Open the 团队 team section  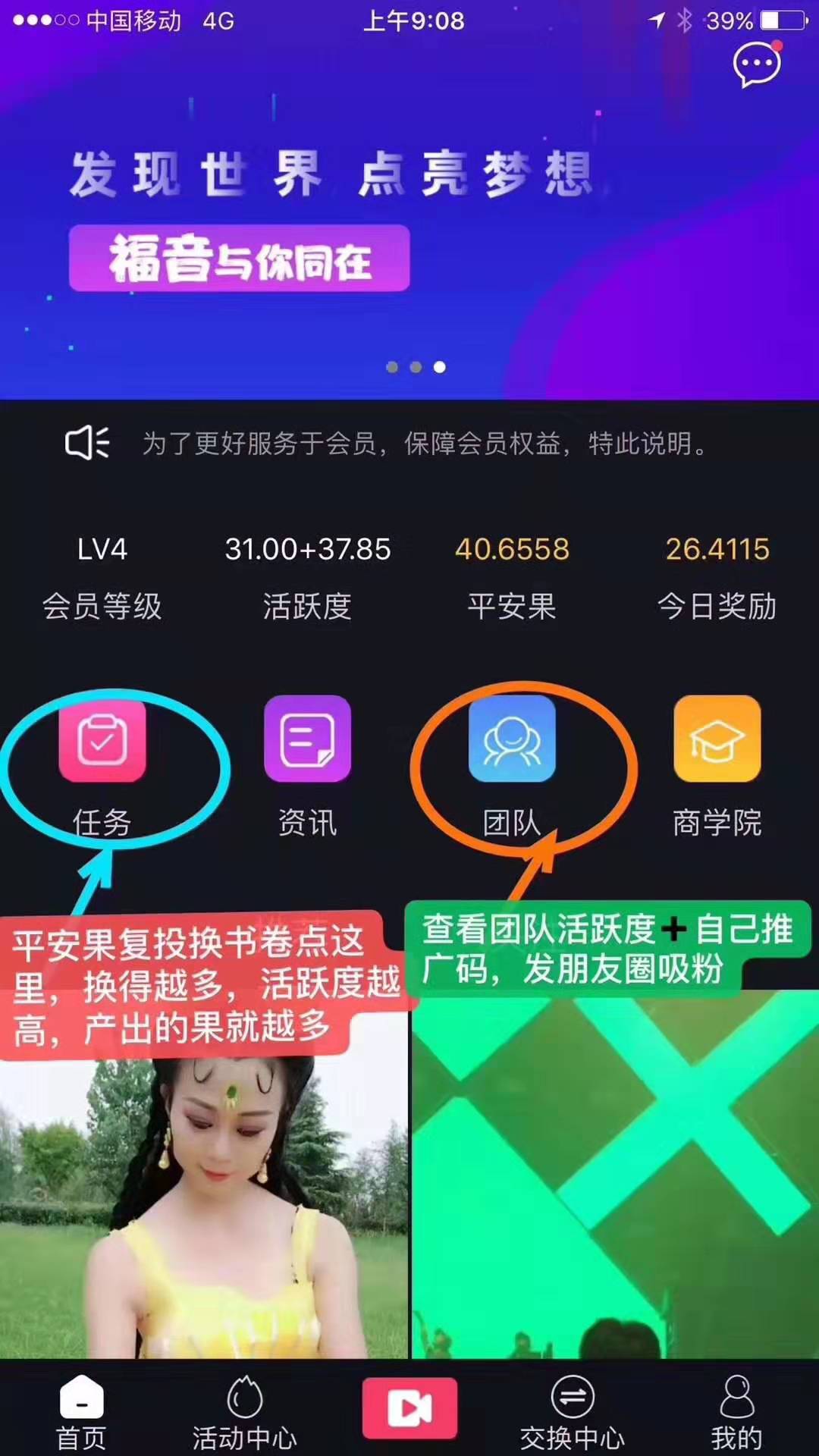[512, 740]
